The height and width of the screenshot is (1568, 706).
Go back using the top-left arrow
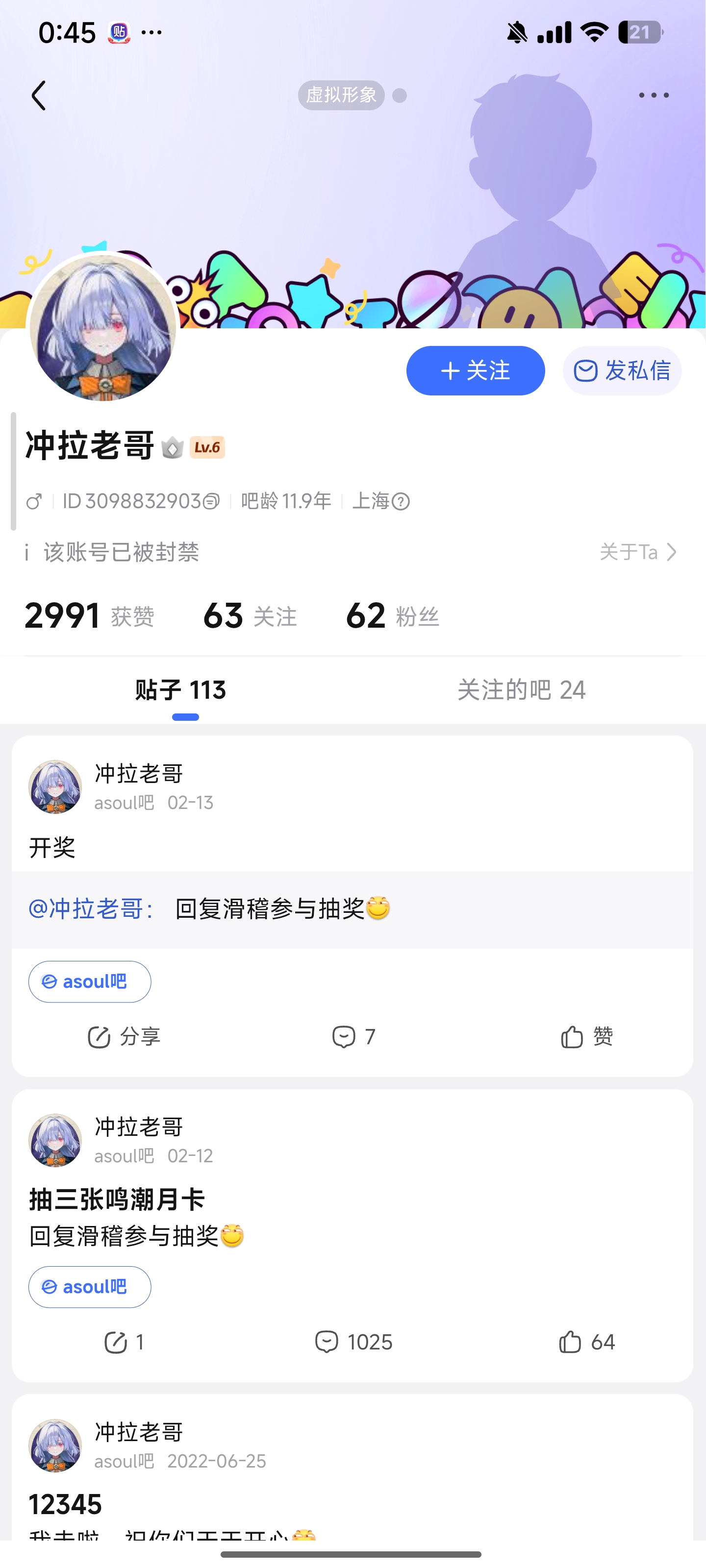pos(39,96)
